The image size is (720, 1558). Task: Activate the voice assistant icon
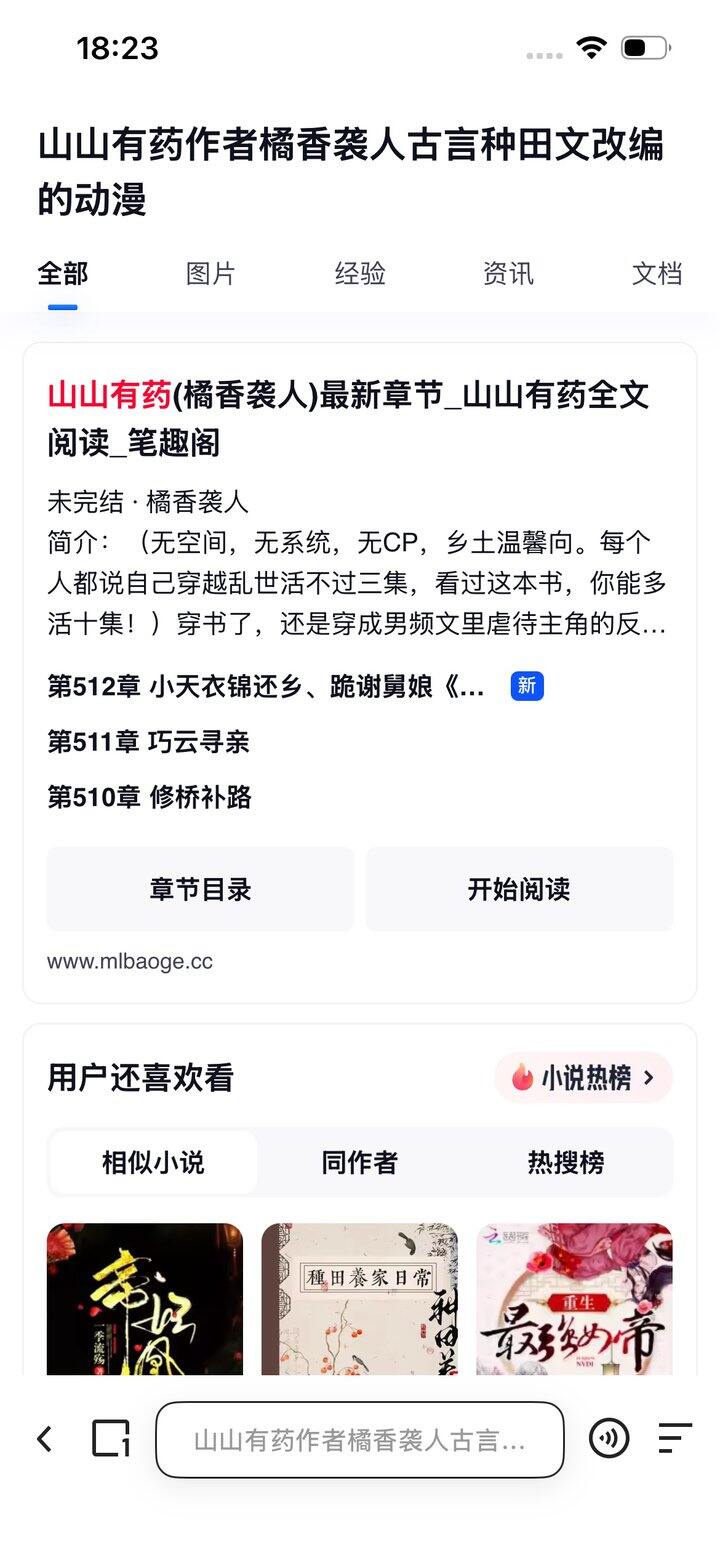[609, 1439]
